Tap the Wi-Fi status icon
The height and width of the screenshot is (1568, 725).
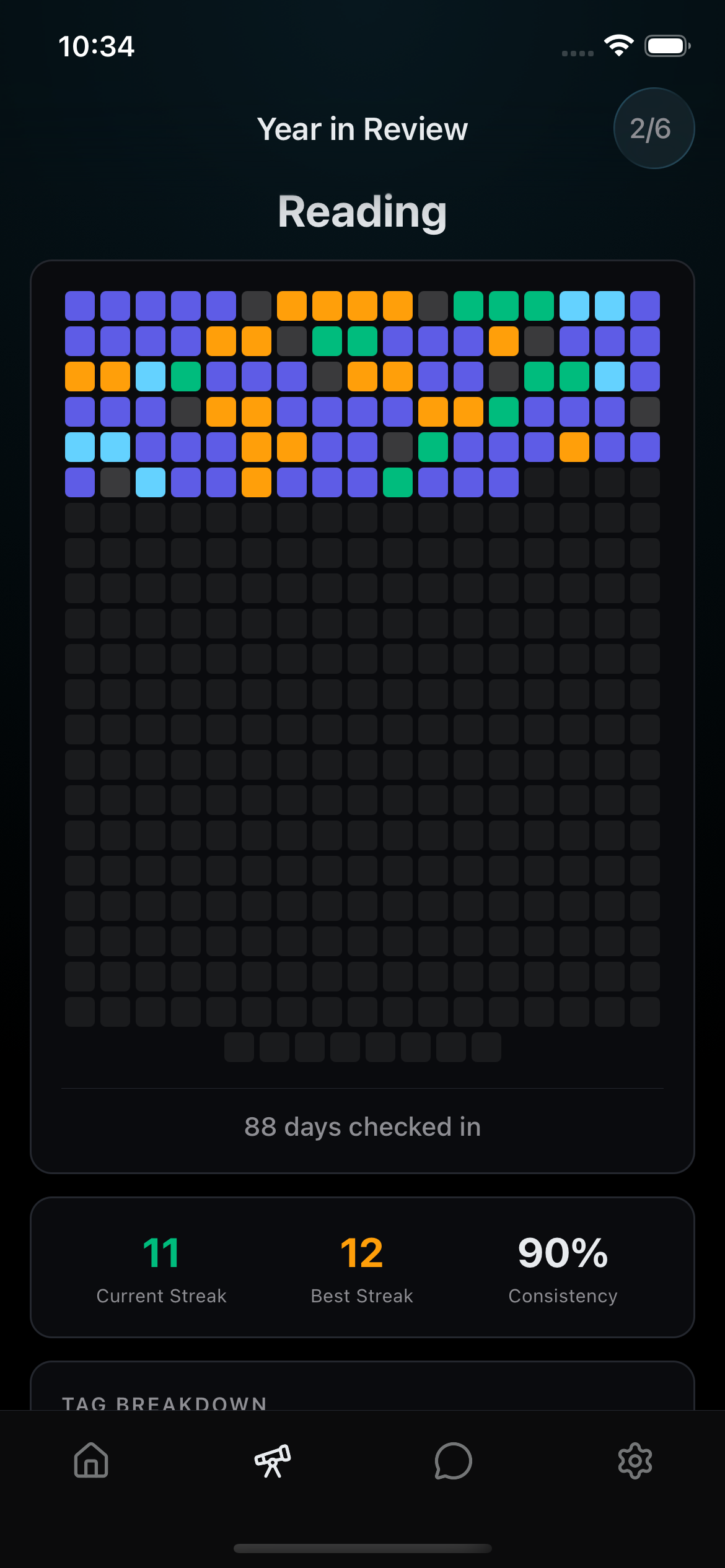tap(618, 45)
